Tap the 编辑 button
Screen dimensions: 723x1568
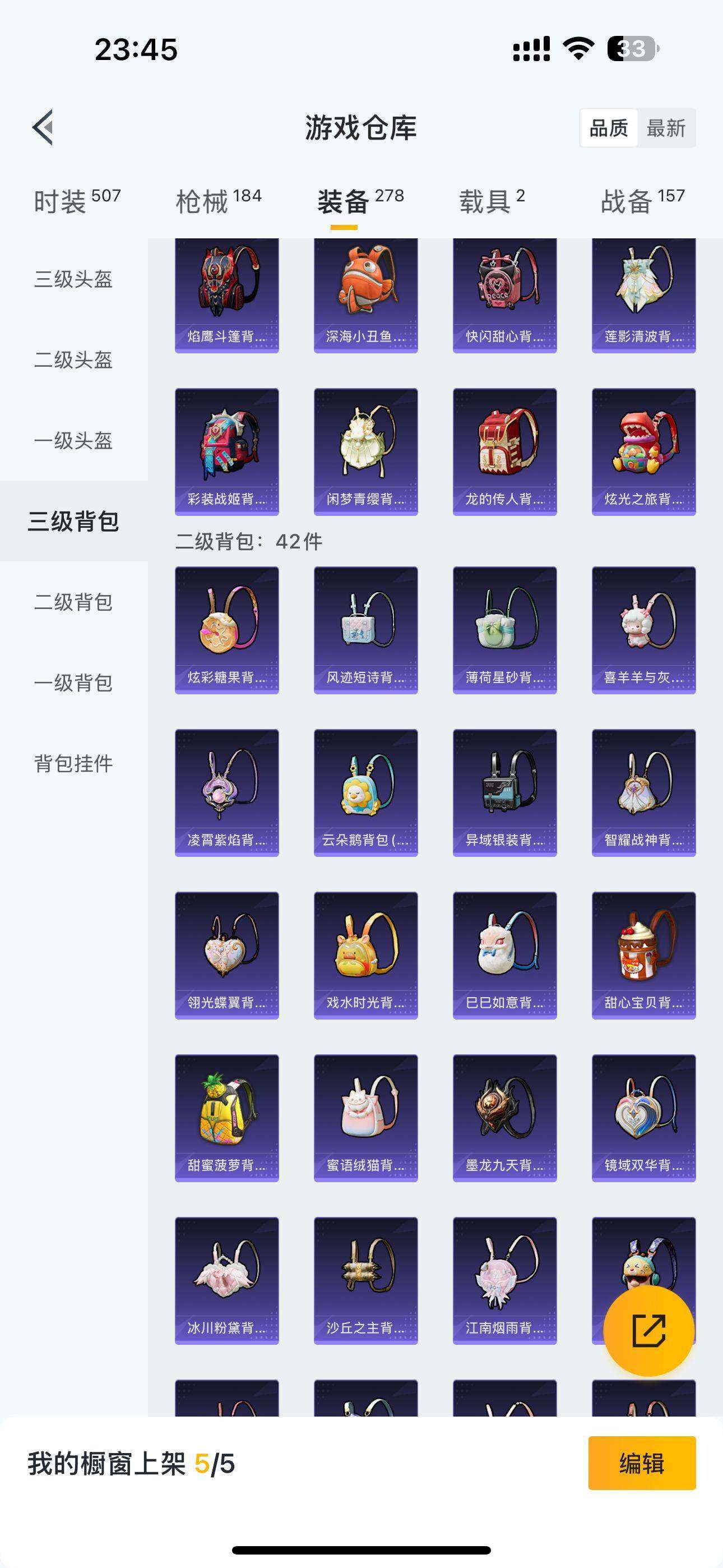pos(641,1463)
